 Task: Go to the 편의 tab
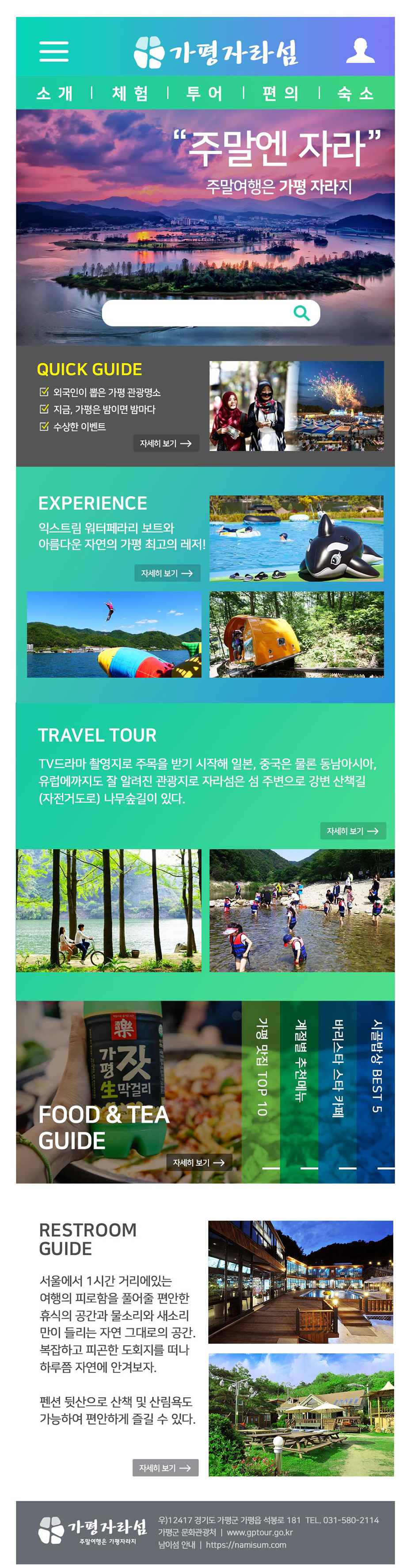coord(281,93)
